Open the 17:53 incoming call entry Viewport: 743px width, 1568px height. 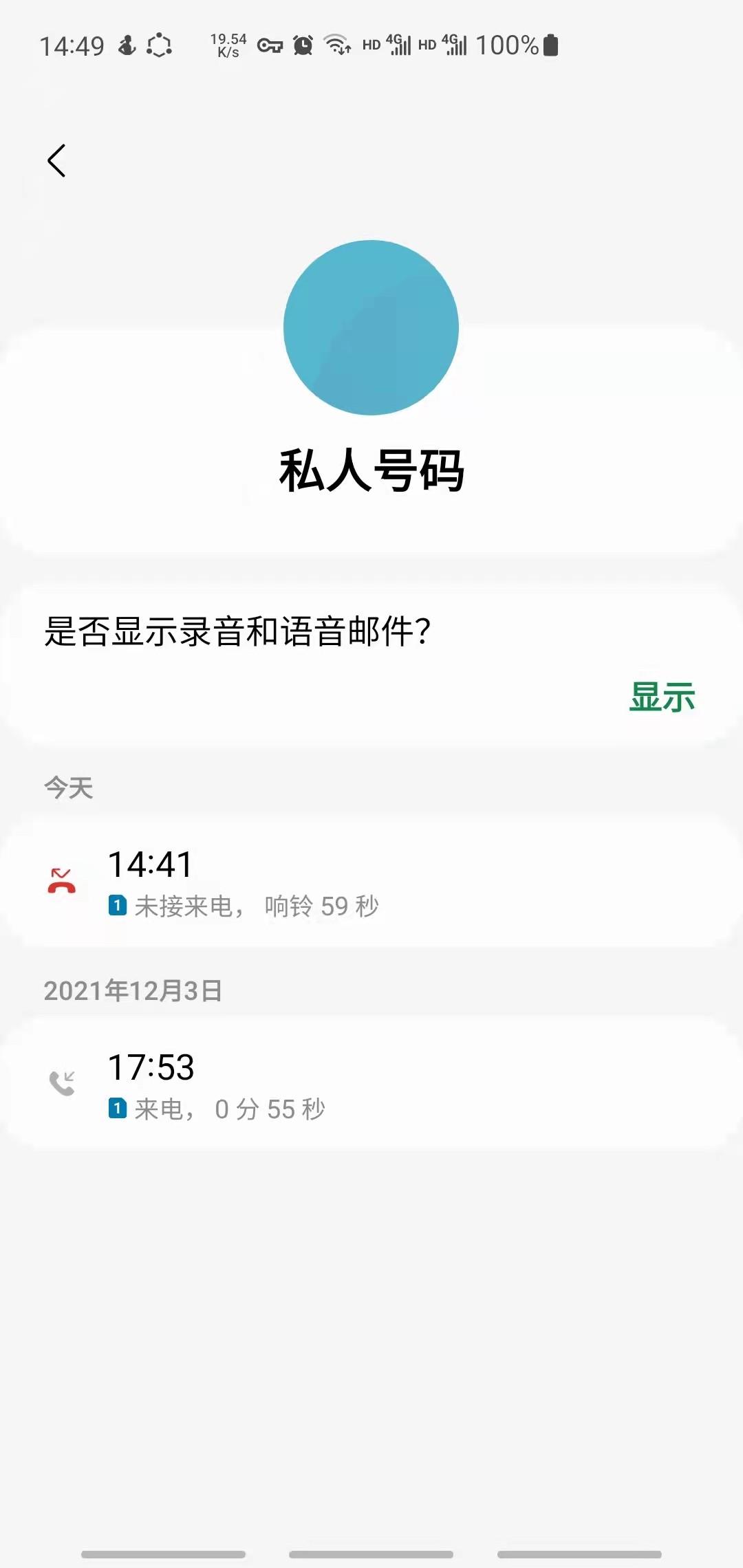[x=371, y=1085]
